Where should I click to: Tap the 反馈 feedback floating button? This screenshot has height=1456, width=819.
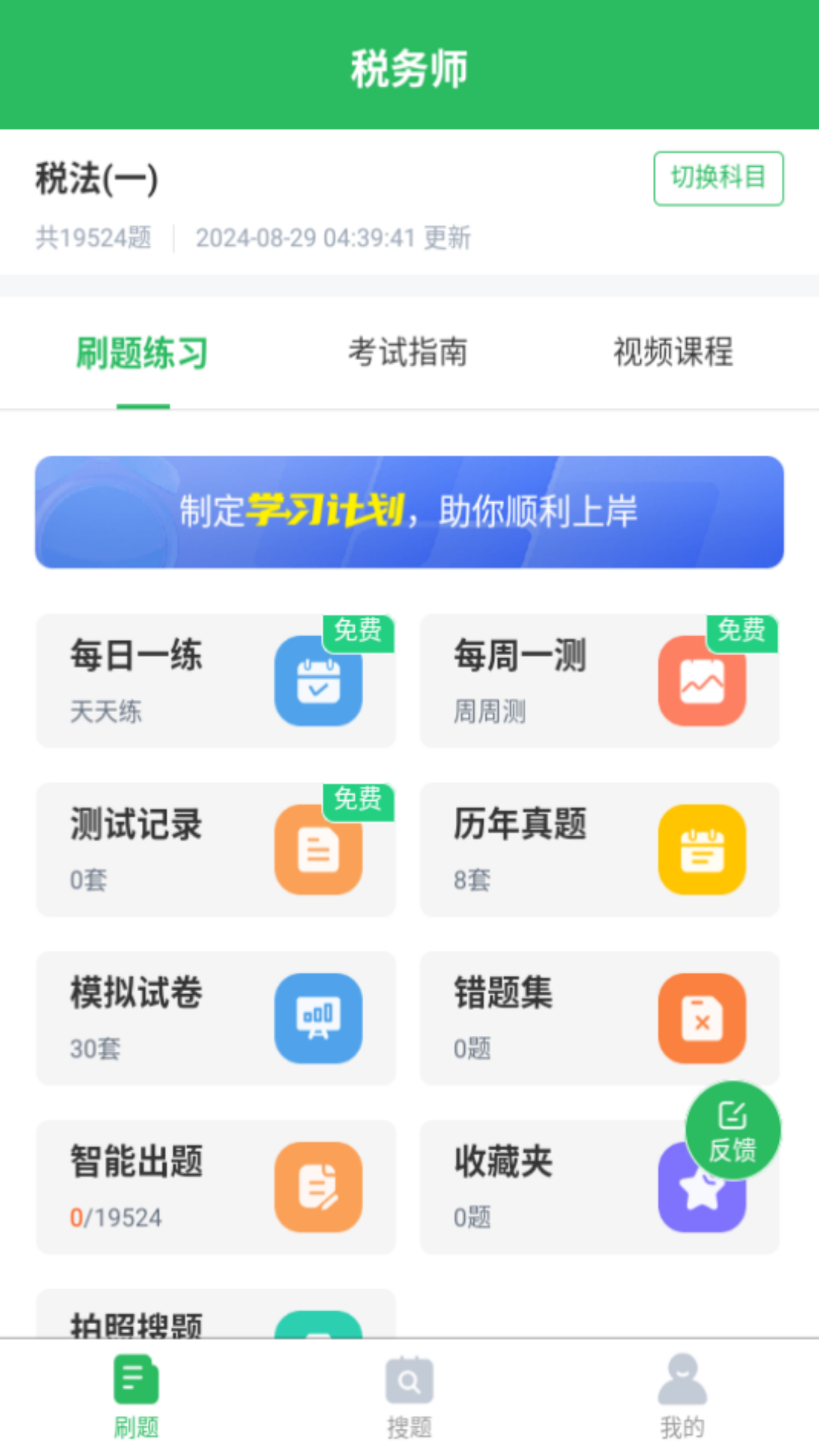(731, 1130)
